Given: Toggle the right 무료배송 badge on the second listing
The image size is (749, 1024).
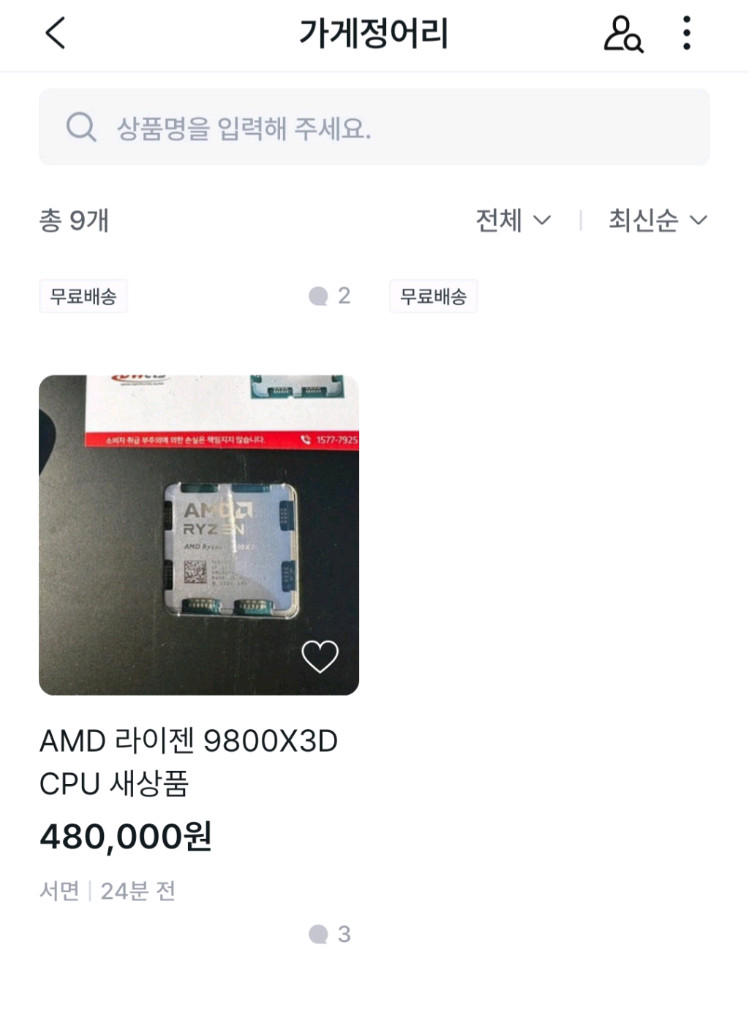Looking at the screenshot, I should pos(432,296).
